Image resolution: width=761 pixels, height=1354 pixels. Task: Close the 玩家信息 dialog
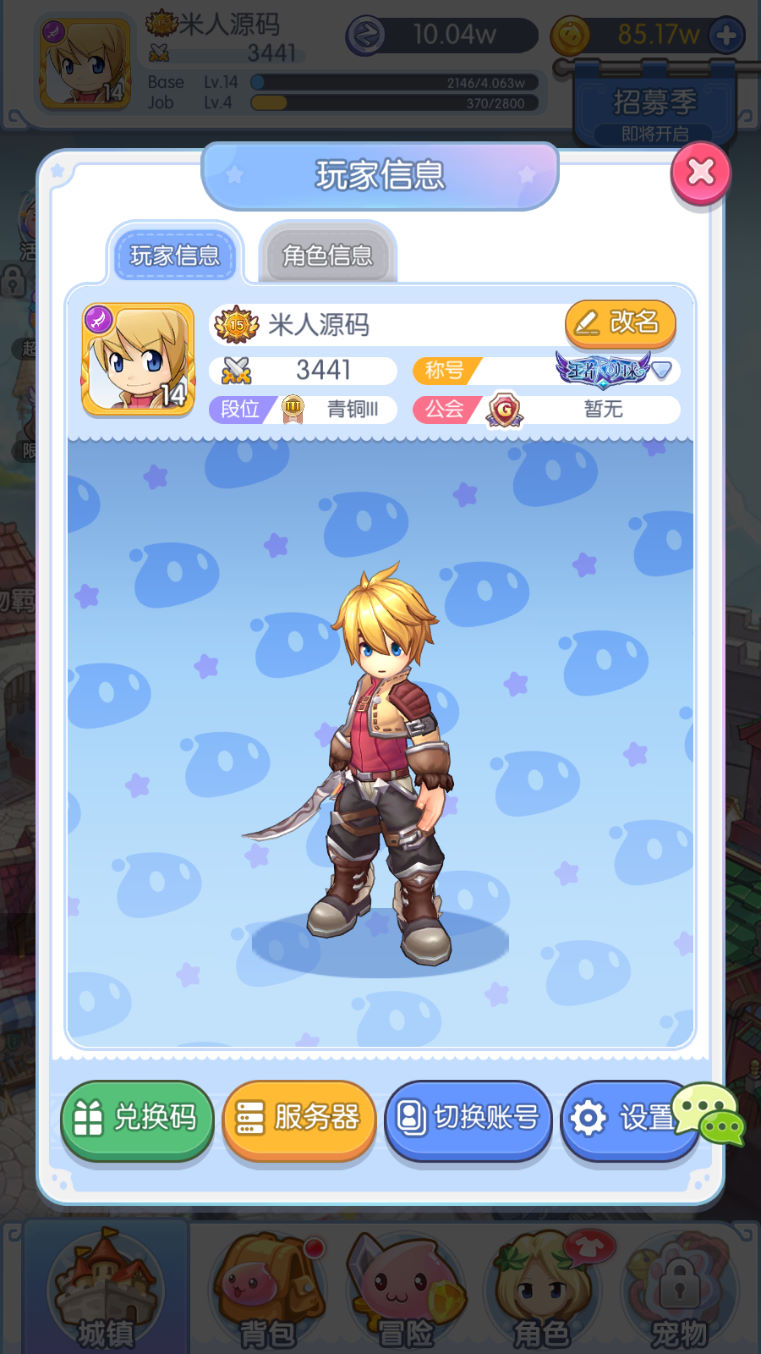coord(700,173)
